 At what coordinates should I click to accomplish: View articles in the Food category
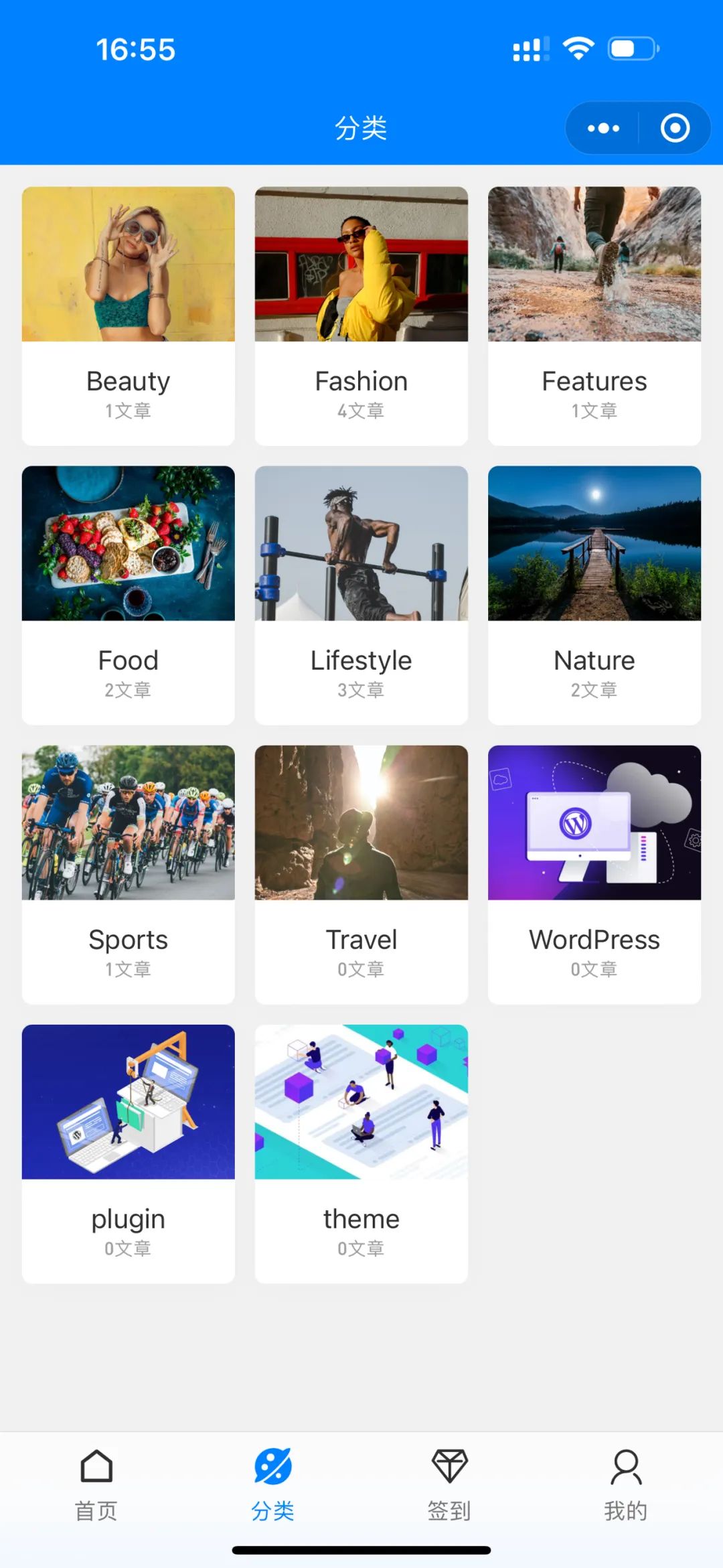point(128,595)
